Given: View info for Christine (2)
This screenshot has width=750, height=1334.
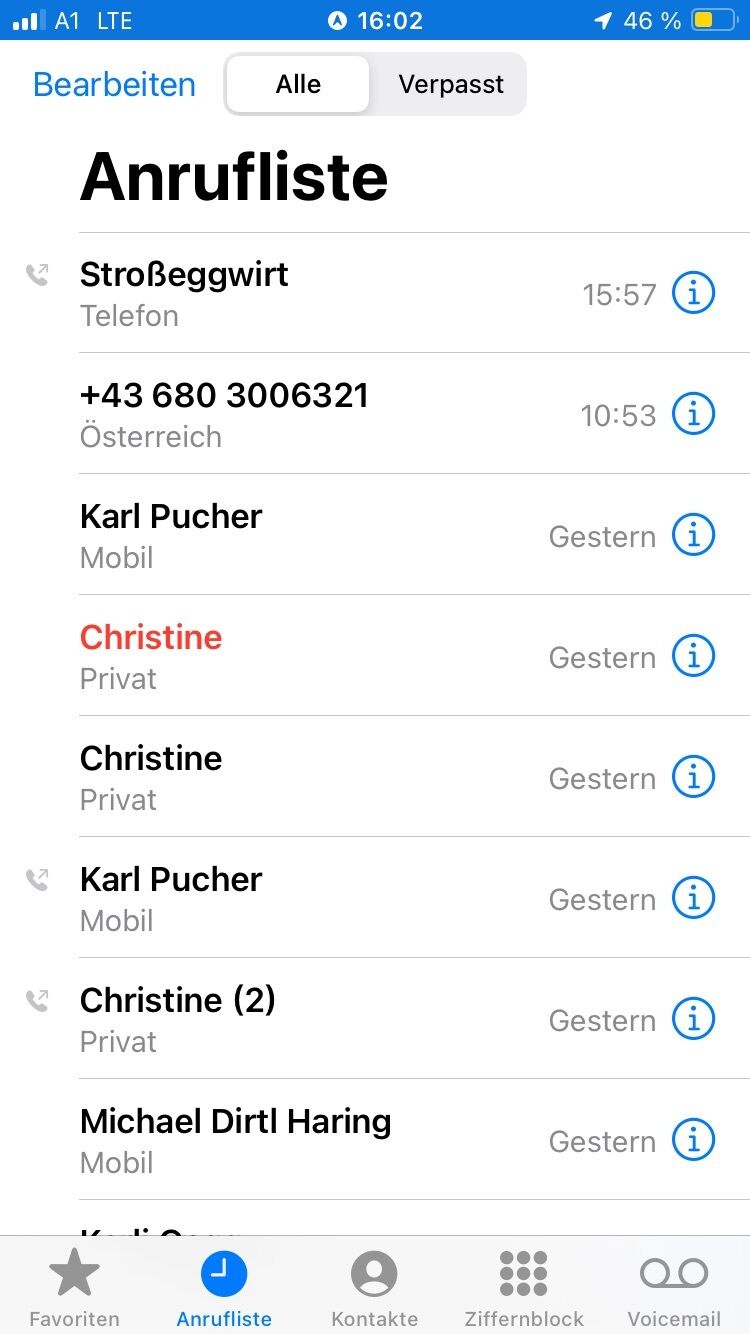Looking at the screenshot, I should [x=693, y=1019].
